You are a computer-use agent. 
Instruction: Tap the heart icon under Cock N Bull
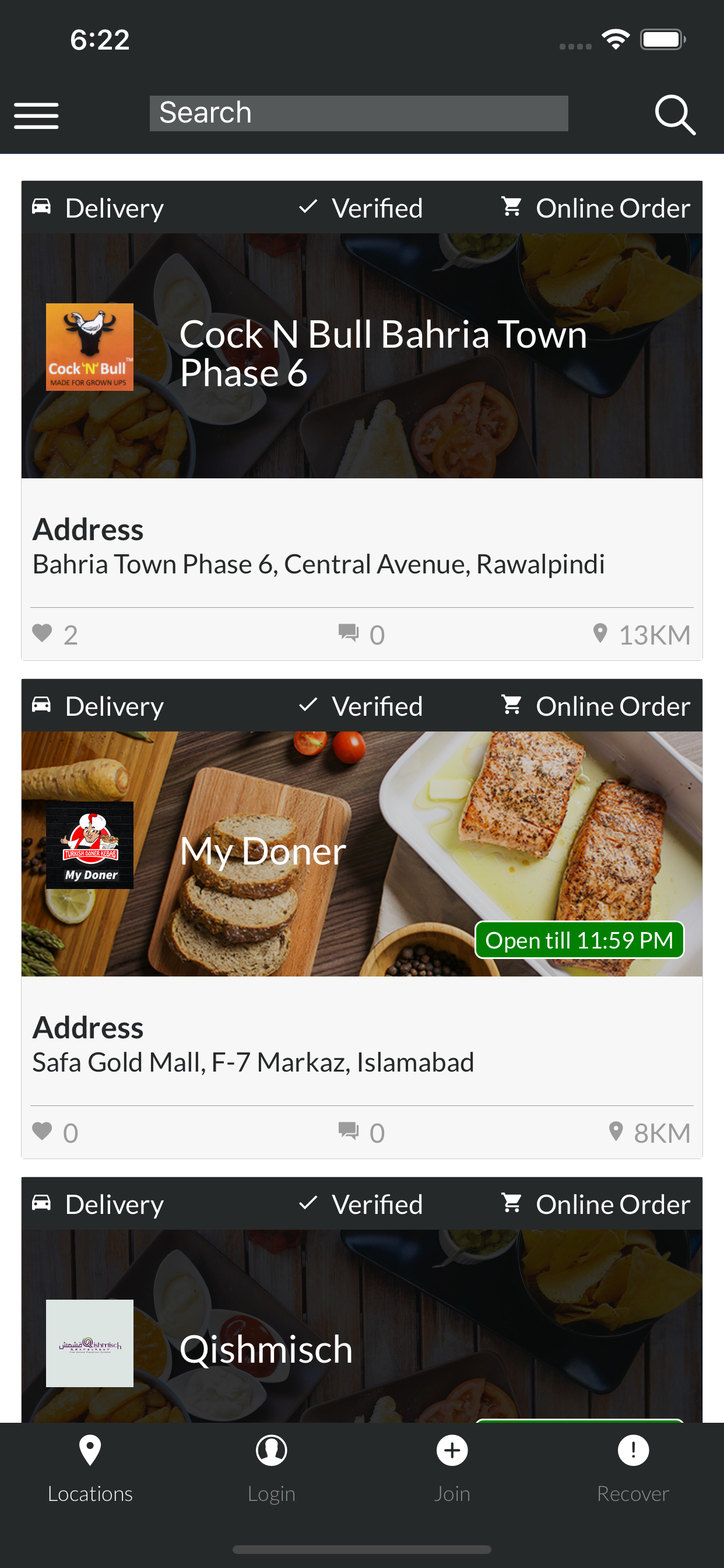click(x=41, y=633)
